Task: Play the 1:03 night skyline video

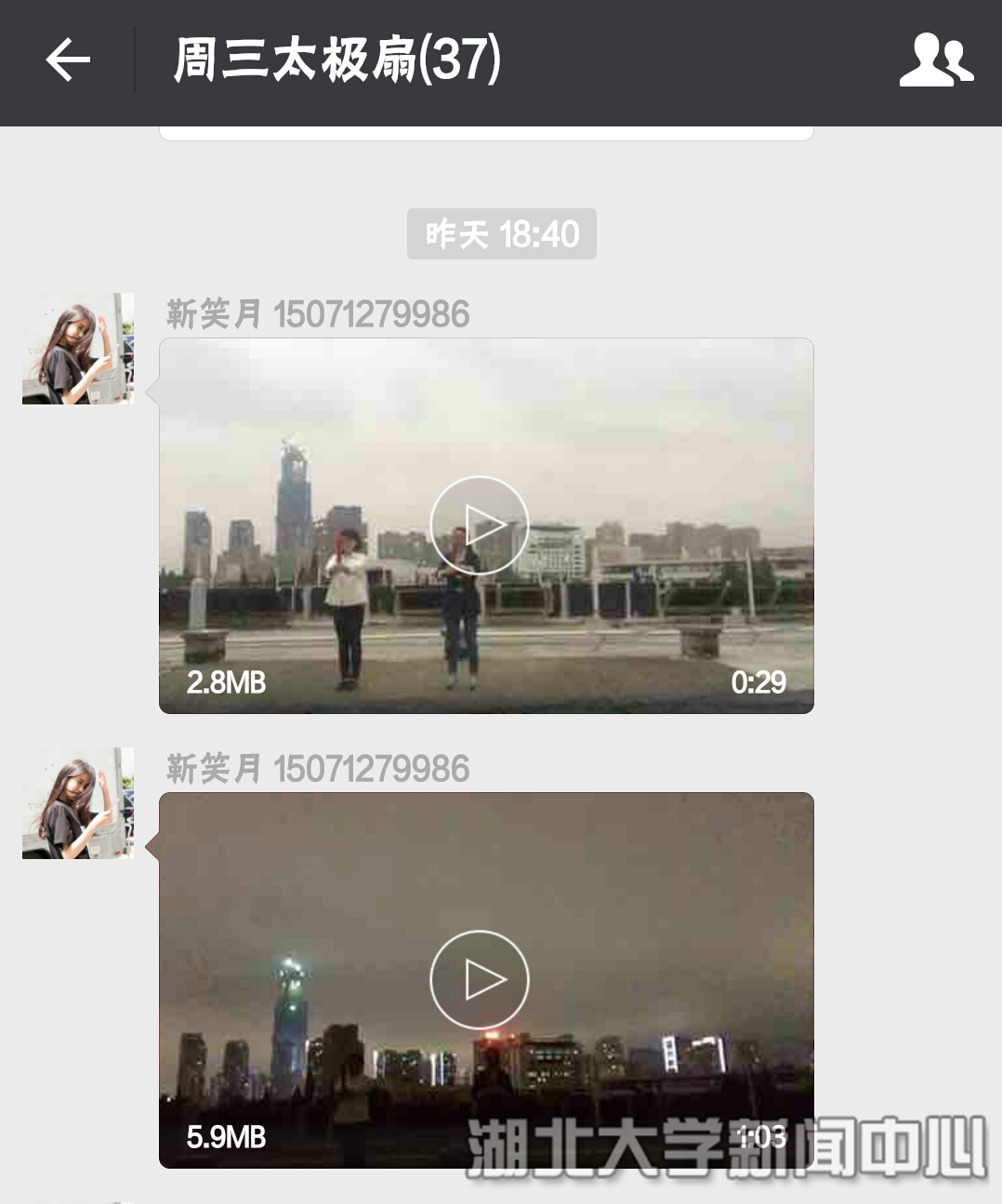Action: [x=480, y=979]
